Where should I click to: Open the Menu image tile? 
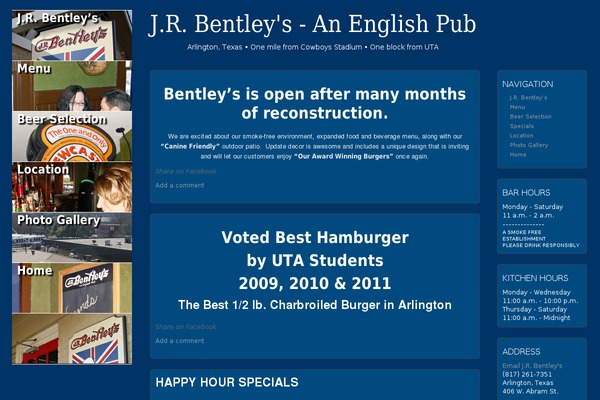pos(72,85)
